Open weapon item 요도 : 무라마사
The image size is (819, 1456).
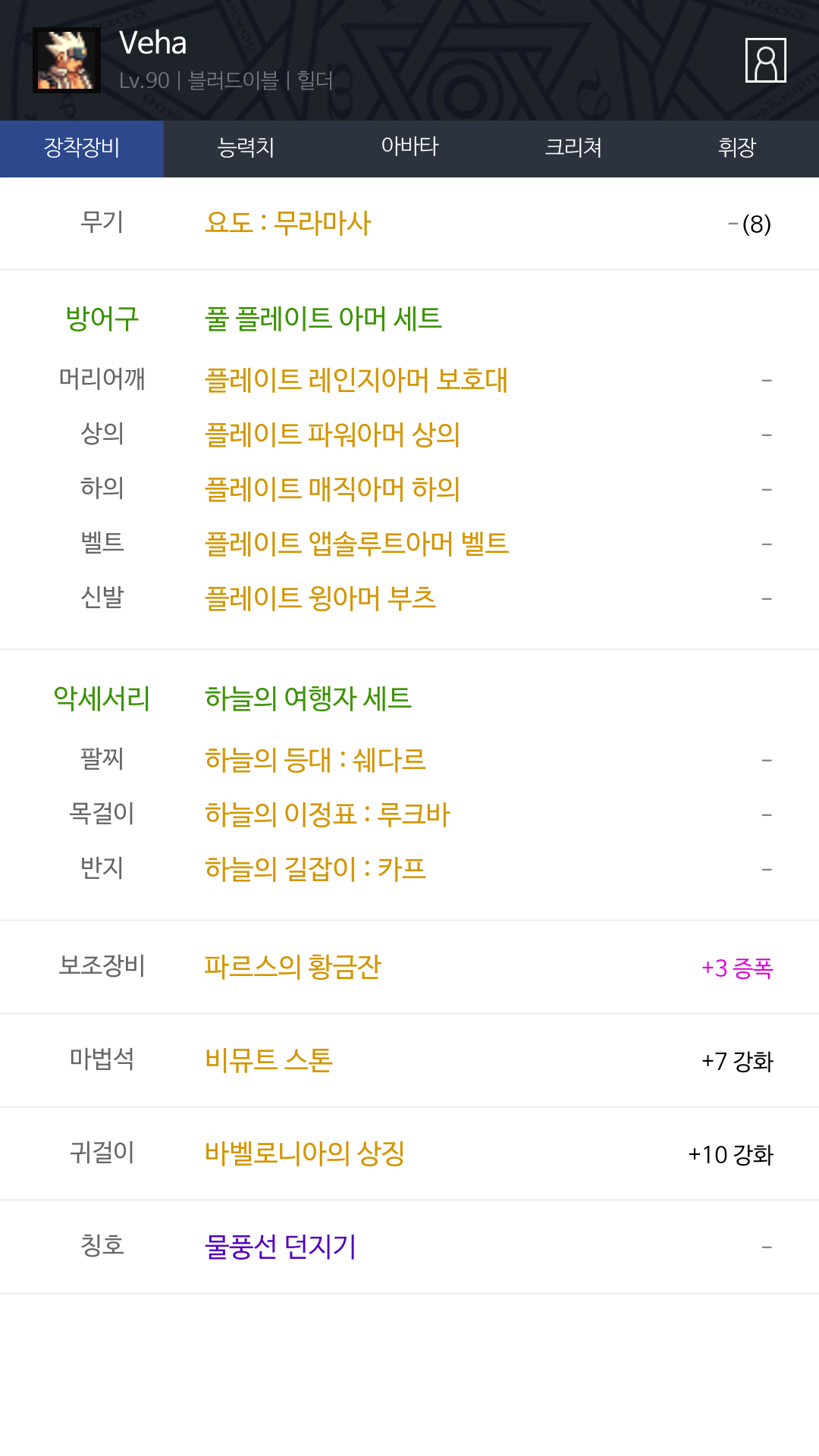[x=288, y=223]
